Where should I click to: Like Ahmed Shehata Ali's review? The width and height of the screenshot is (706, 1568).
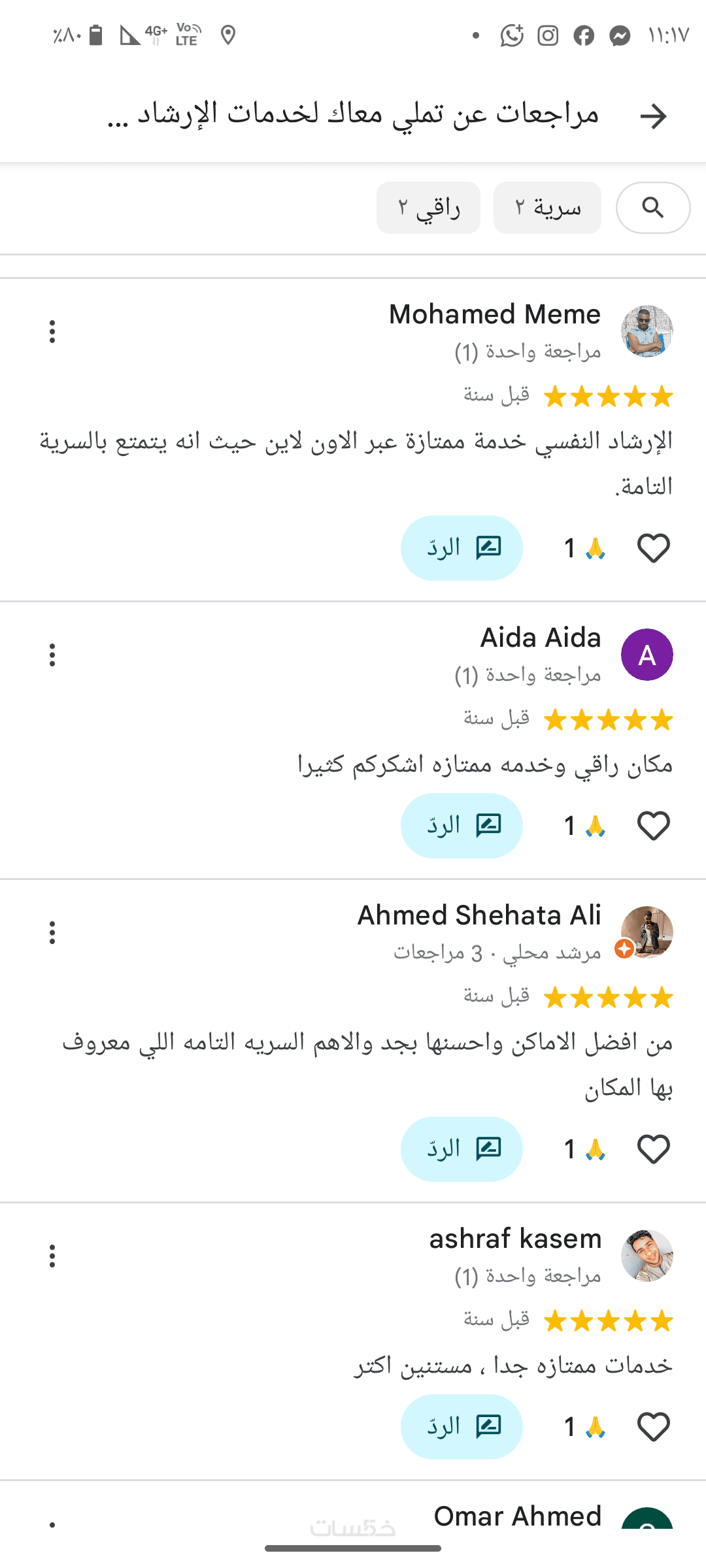click(653, 1149)
